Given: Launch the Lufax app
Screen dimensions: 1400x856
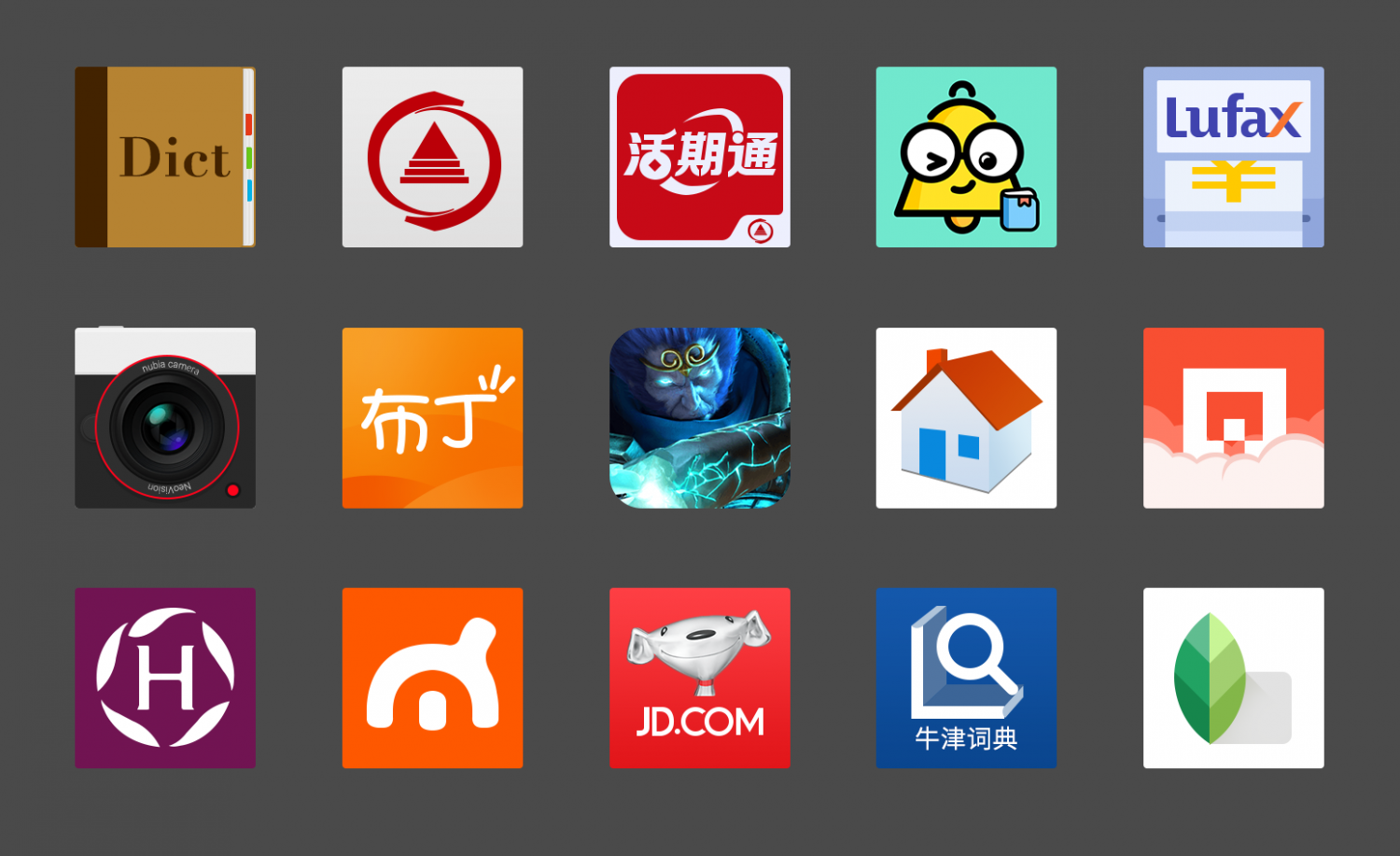Looking at the screenshot, I should tap(1233, 157).
